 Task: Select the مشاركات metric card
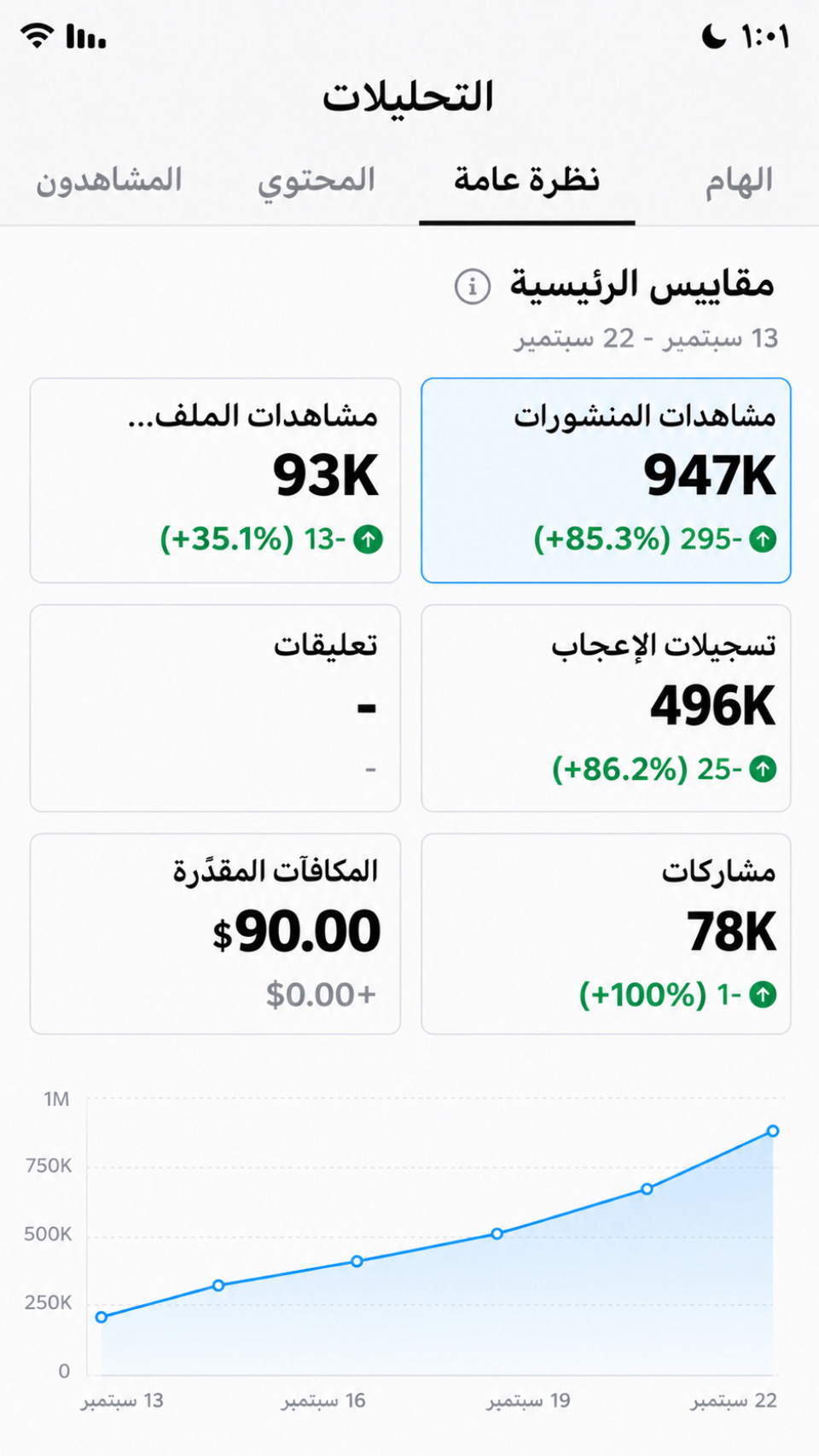(x=606, y=934)
